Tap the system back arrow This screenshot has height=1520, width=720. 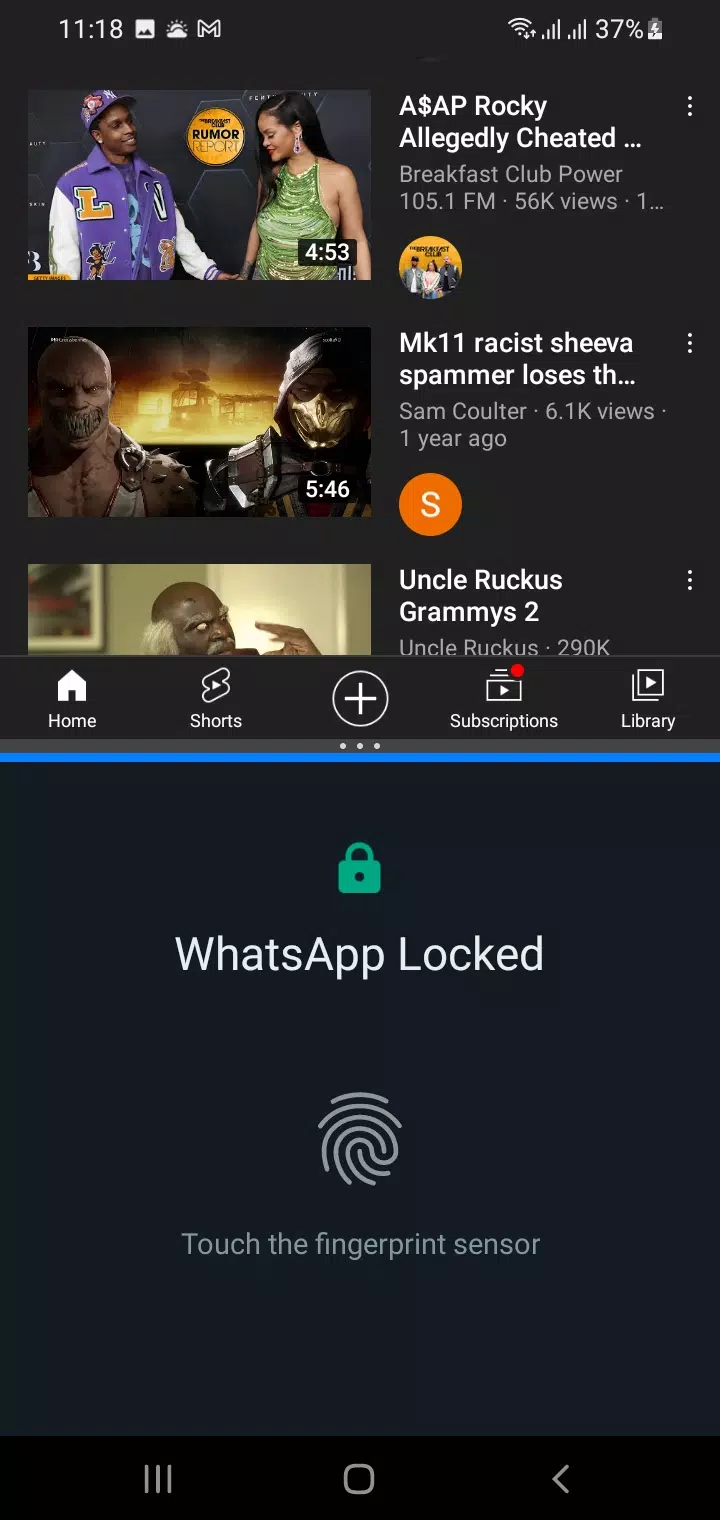tap(561, 1479)
